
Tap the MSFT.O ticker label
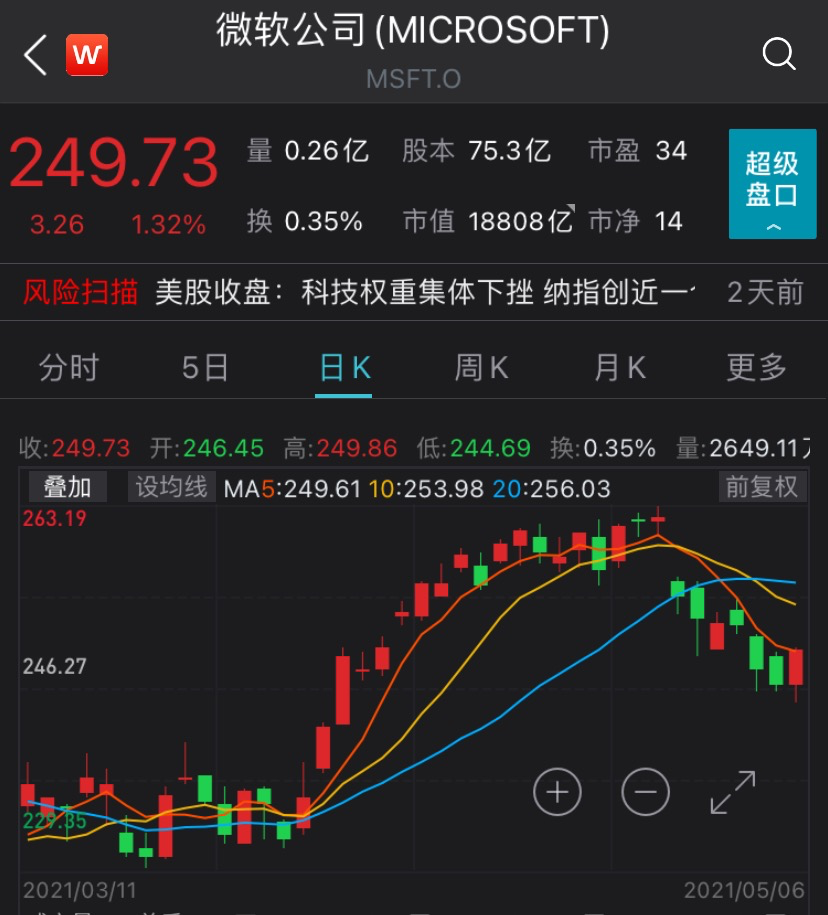point(413,80)
